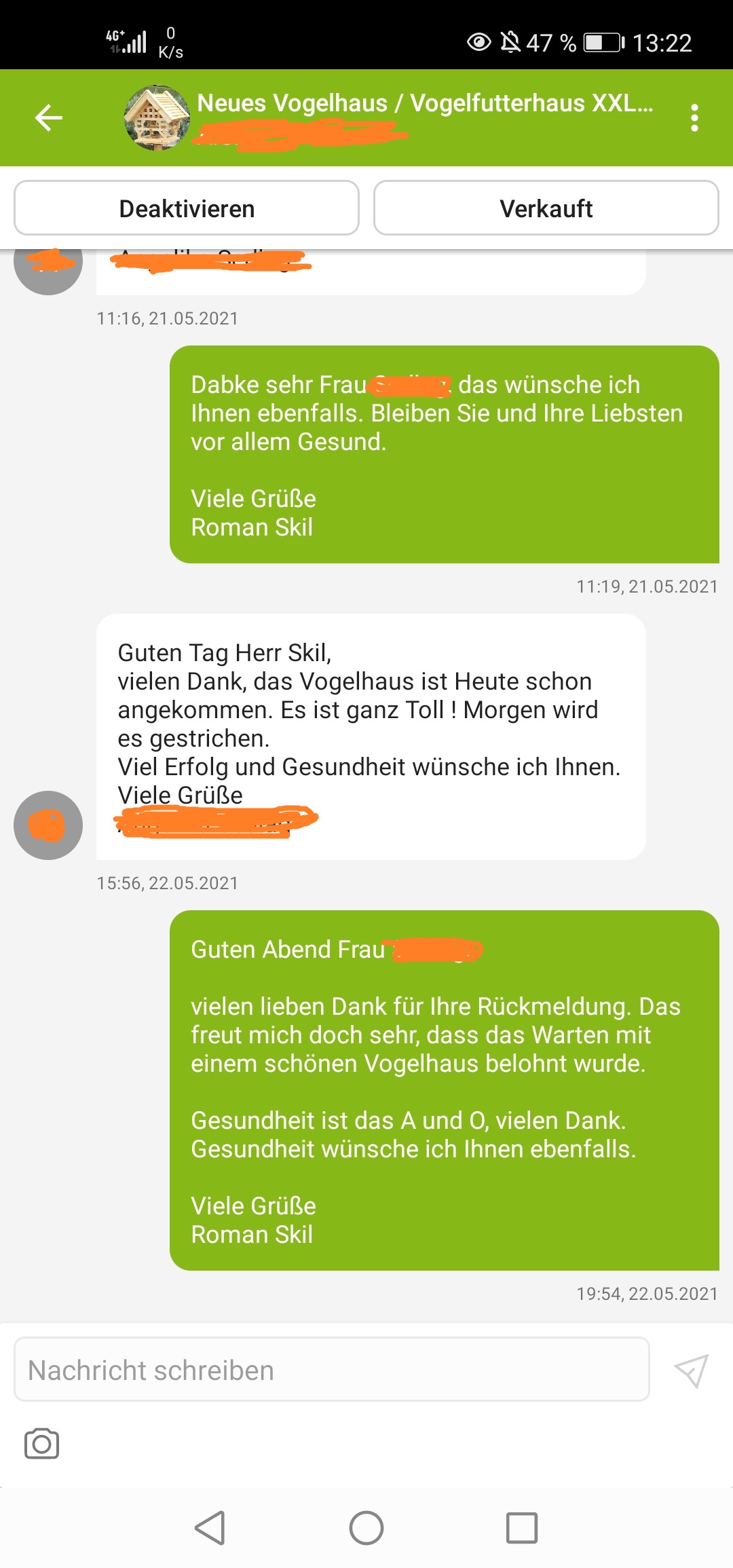Tap the Deaktivieren button
Viewport: 733px width, 1568px height.
187,208
